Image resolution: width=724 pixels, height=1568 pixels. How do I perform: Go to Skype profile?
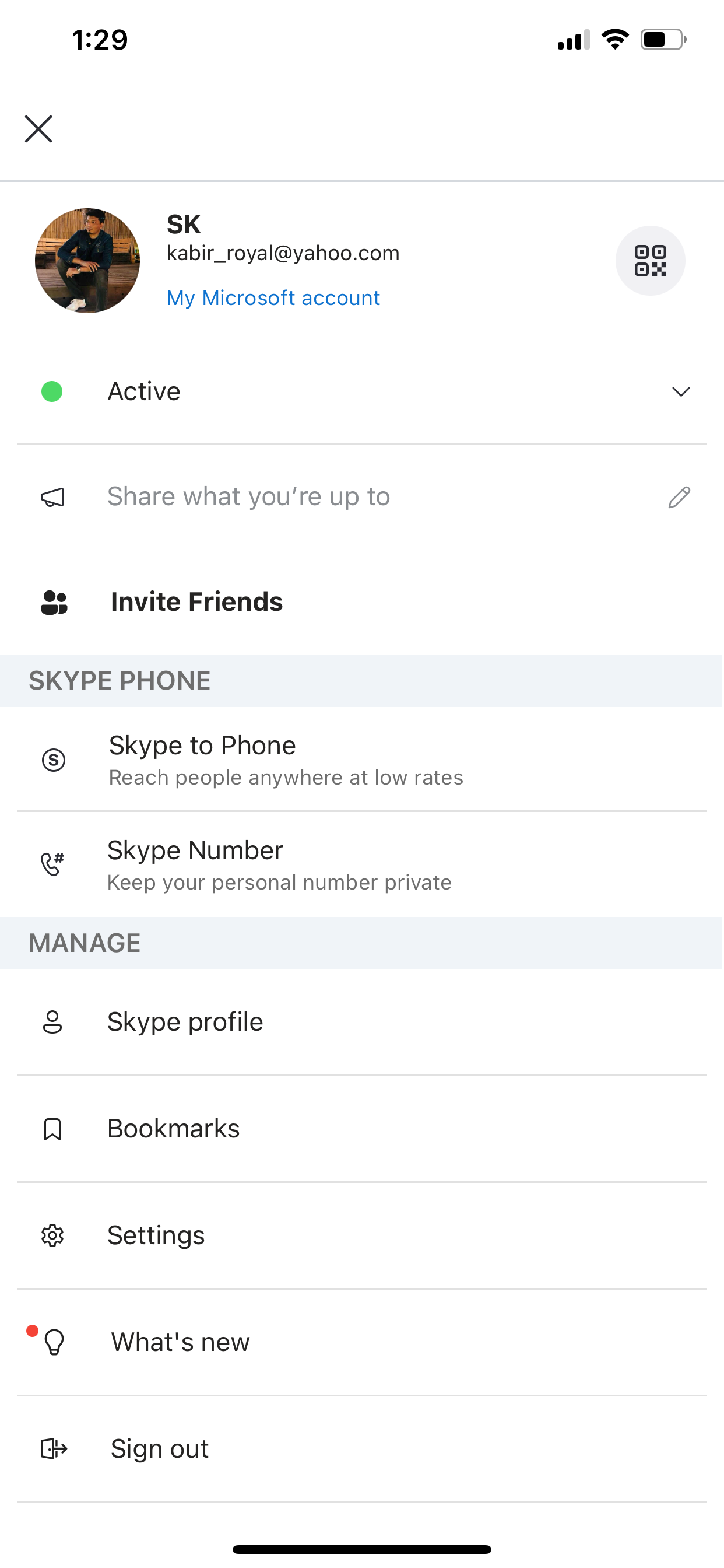pyautogui.click(x=362, y=1022)
